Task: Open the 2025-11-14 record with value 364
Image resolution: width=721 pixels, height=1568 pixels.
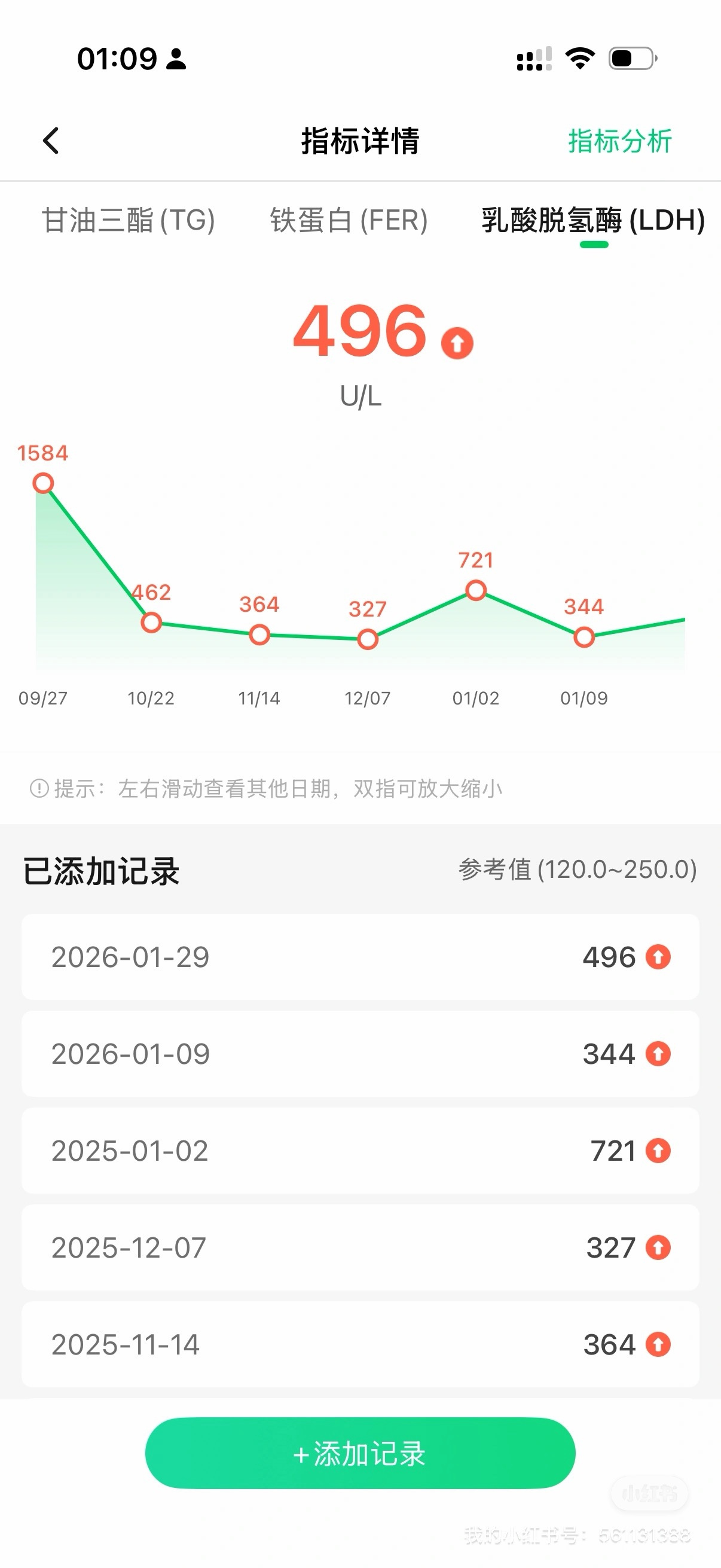Action: pos(360,1344)
